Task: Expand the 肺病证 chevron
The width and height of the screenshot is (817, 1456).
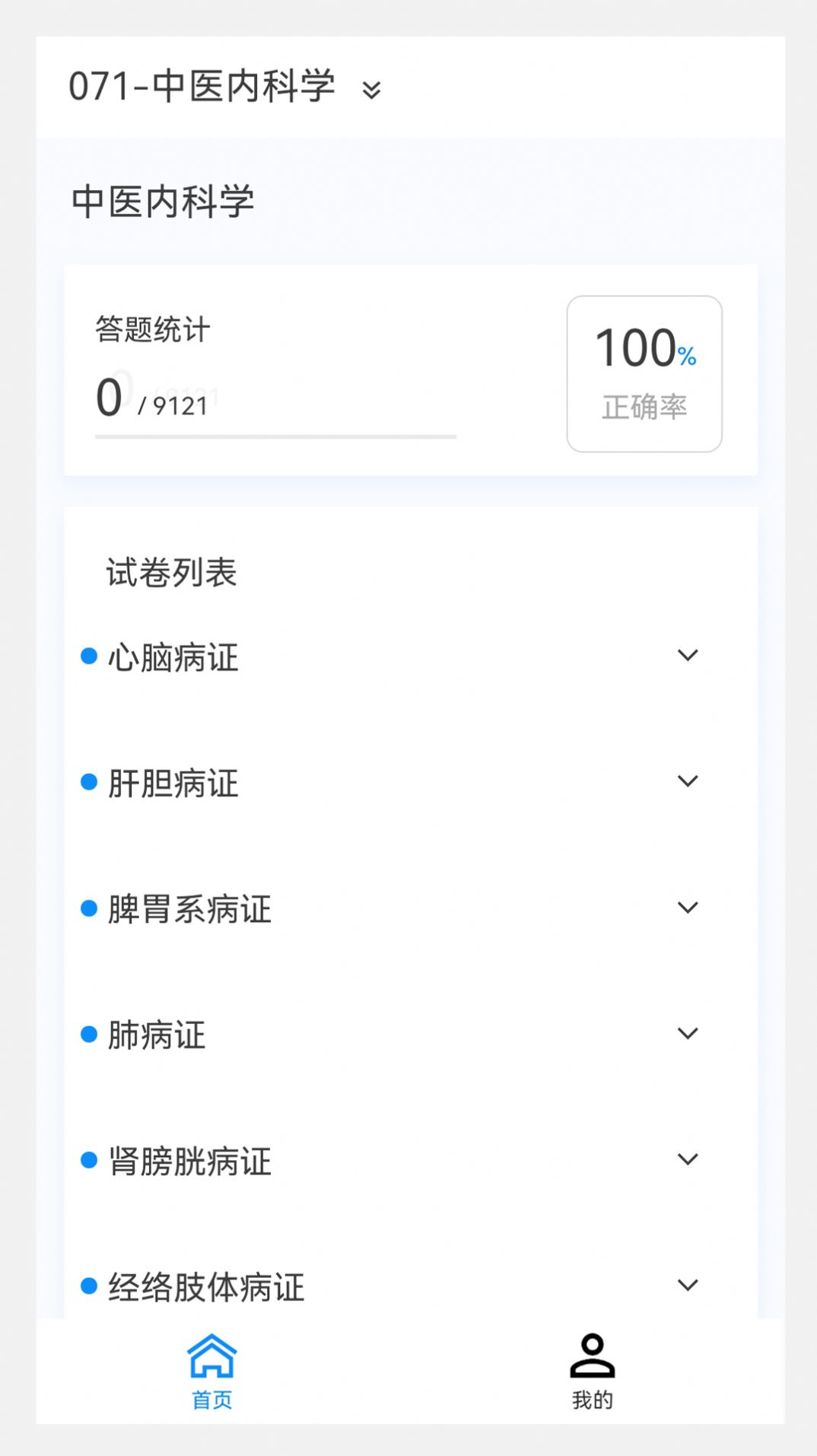Action: tap(688, 1033)
